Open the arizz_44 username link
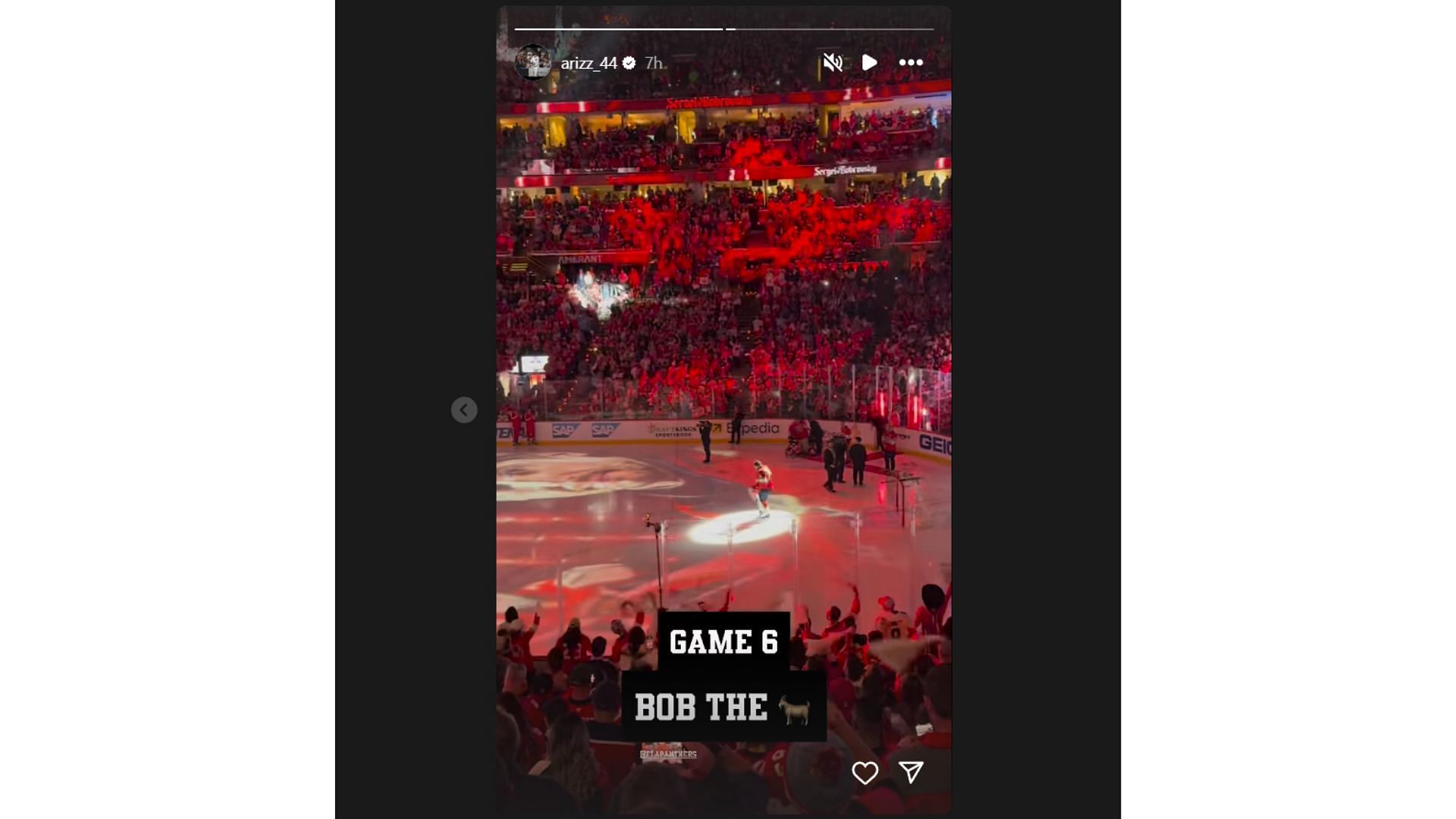Image resolution: width=1456 pixels, height=819 pixels. pyautogui.click(x=588, y=63)
